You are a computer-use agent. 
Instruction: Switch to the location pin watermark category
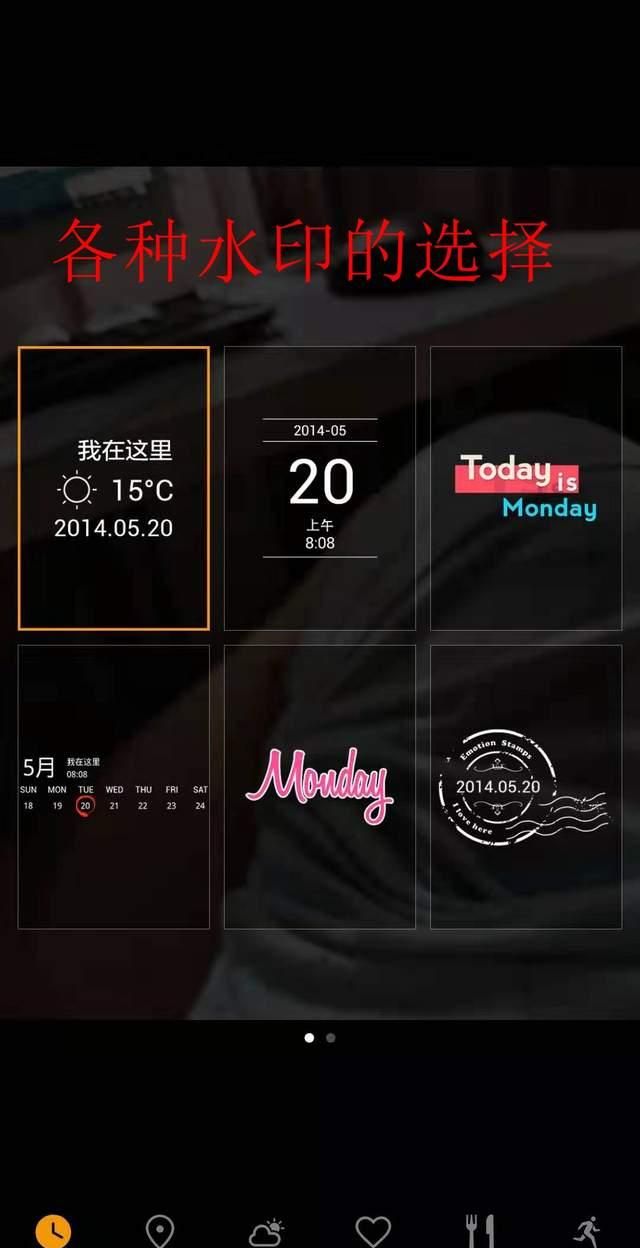tap(160, 1231)
